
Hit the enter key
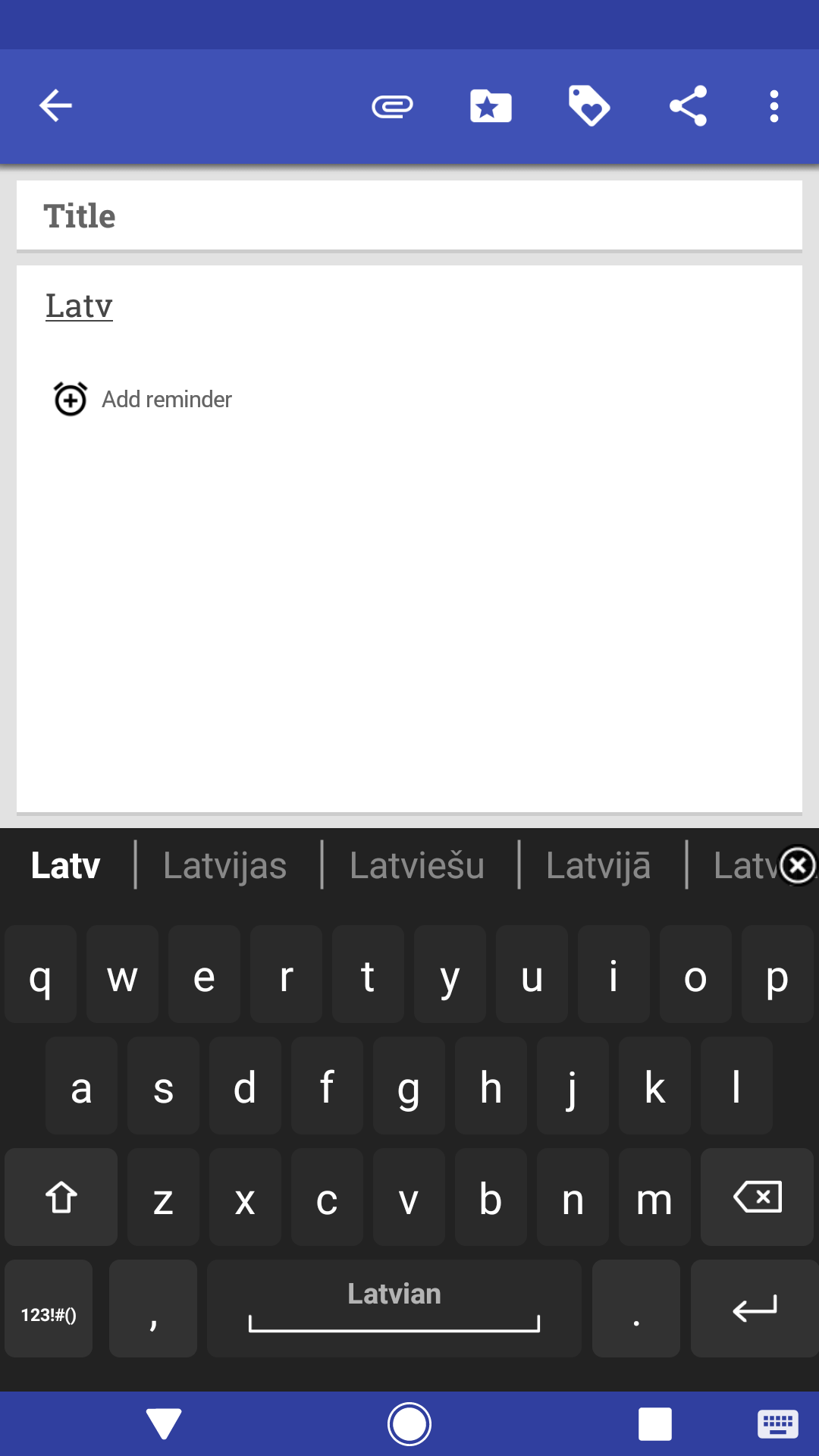pos(754,1310)
